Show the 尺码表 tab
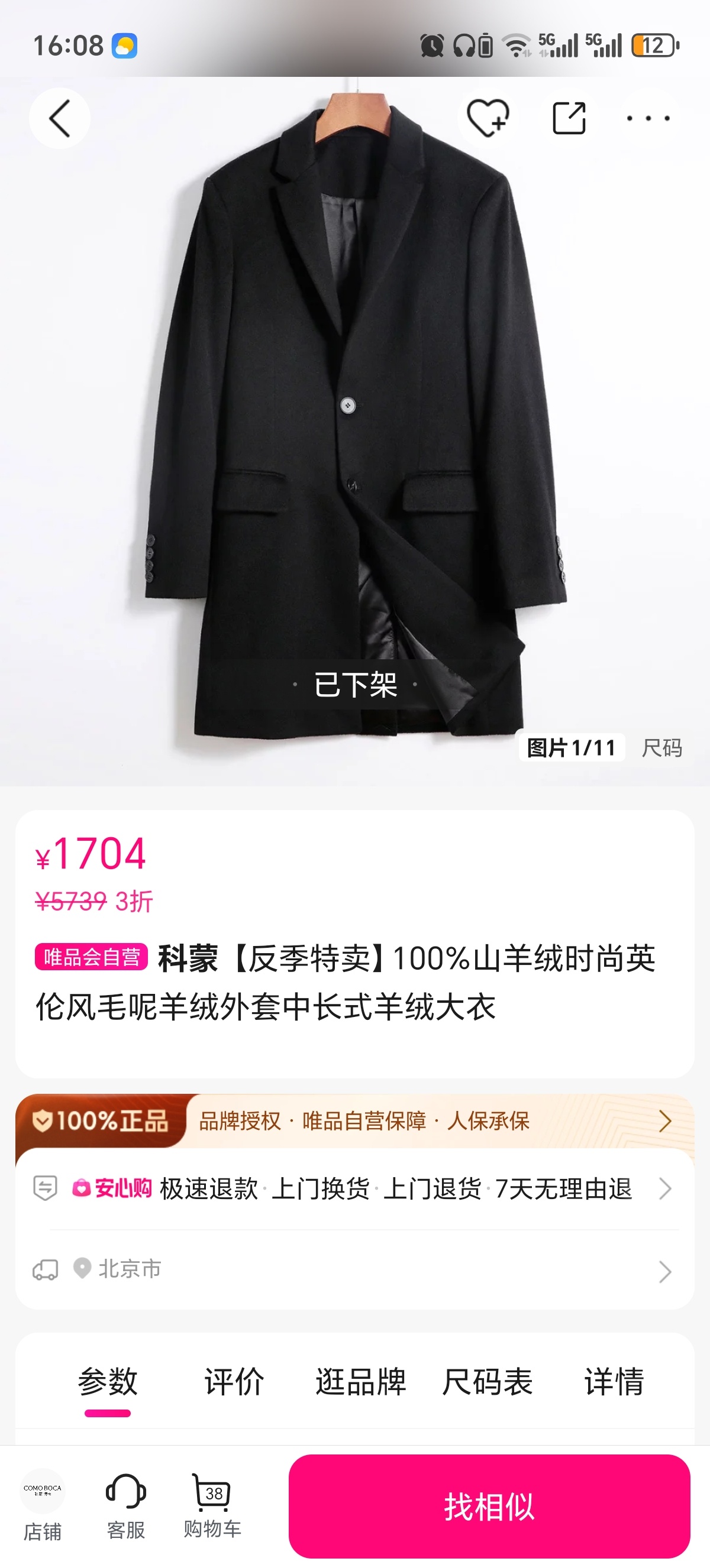Image resolution: width=710 pixels, height=1568 pixels. (x=487, y=1382)
